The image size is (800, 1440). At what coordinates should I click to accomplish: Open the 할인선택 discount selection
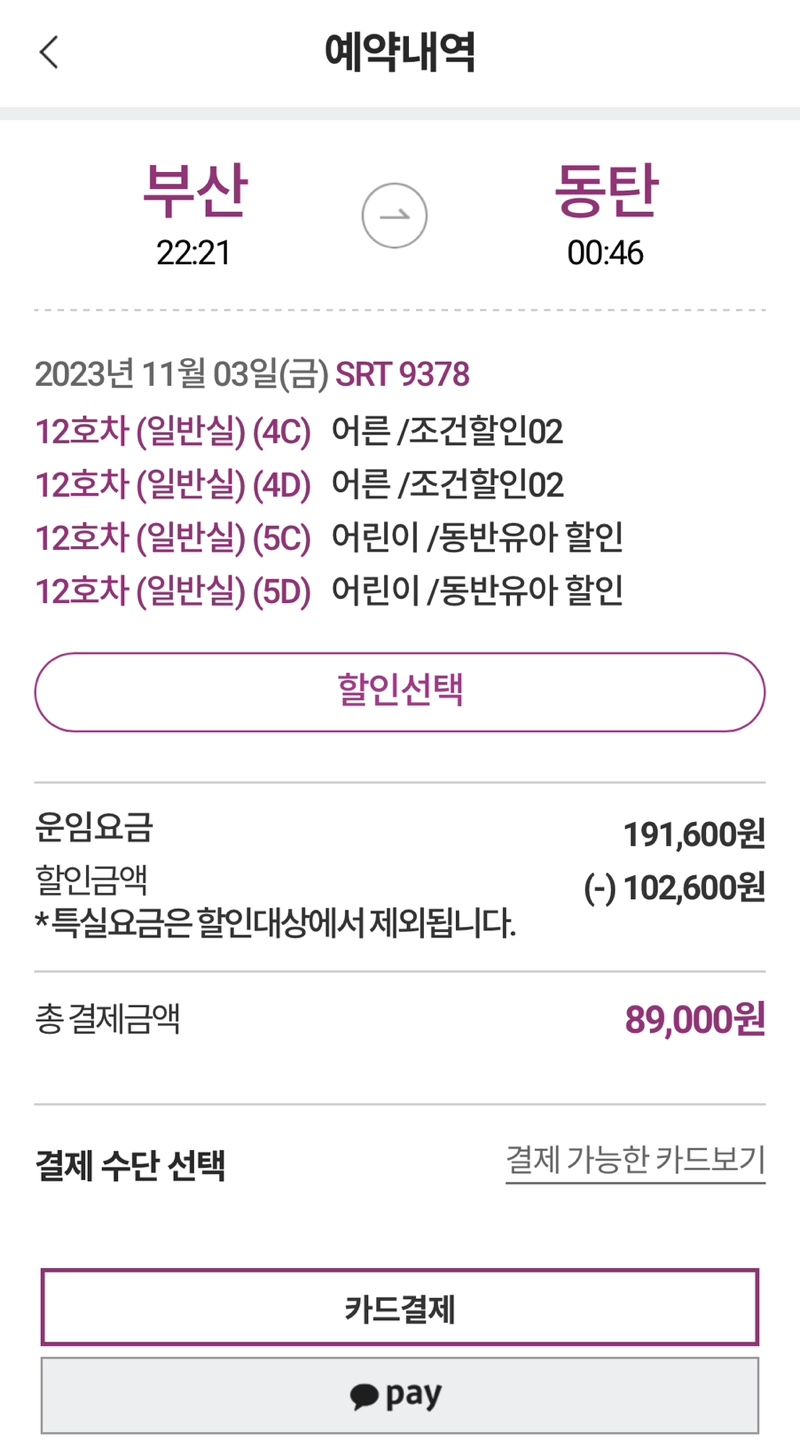(400, 691)
